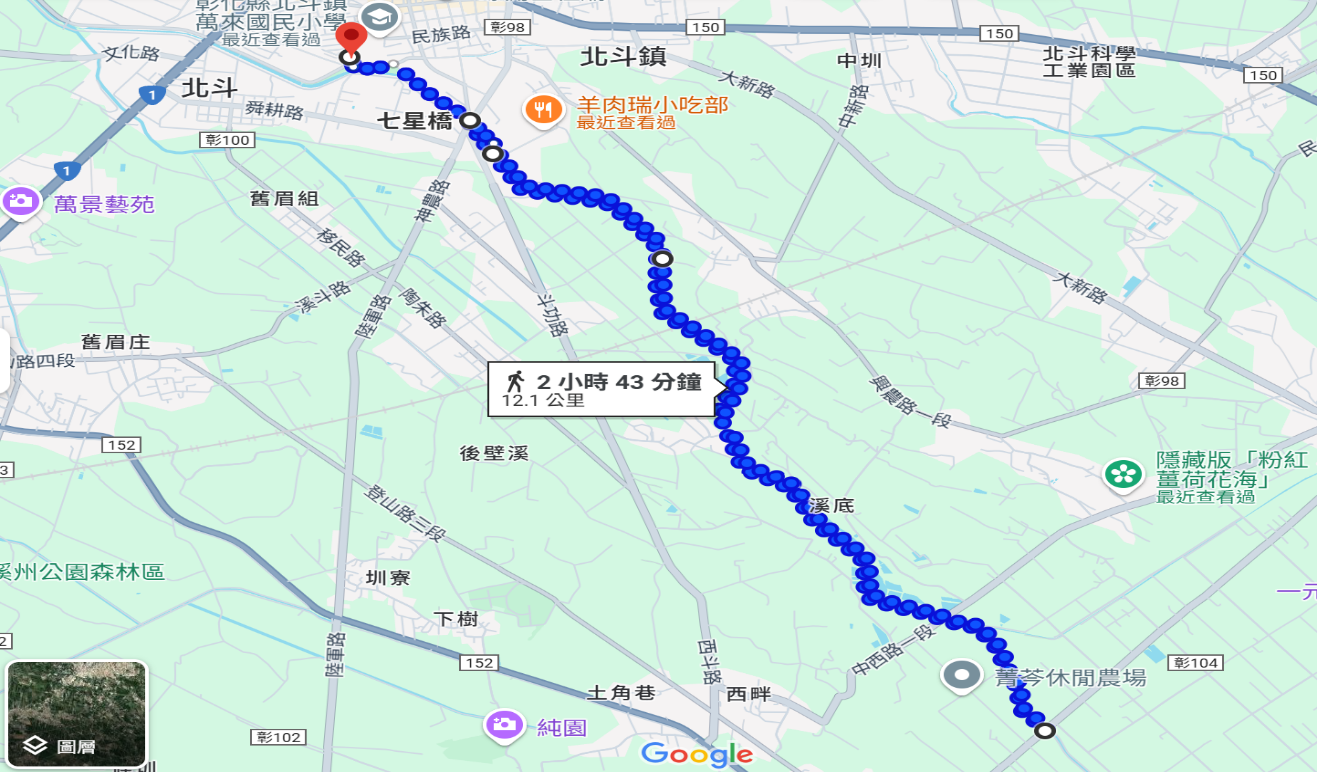Tap the route waypoint at 七星橋

click(x=470, y=121)
